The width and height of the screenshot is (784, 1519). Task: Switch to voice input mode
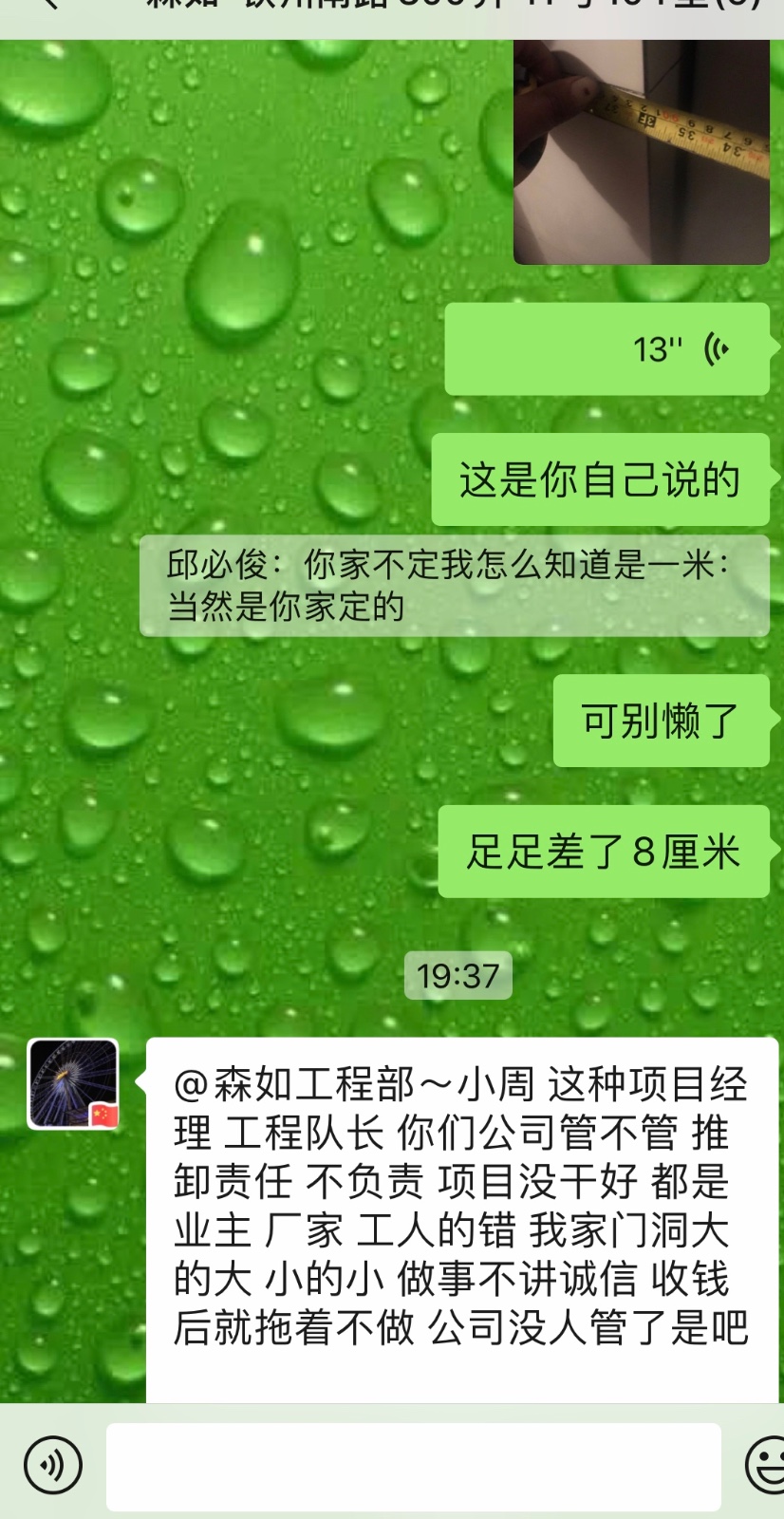tap(53, 1465)
